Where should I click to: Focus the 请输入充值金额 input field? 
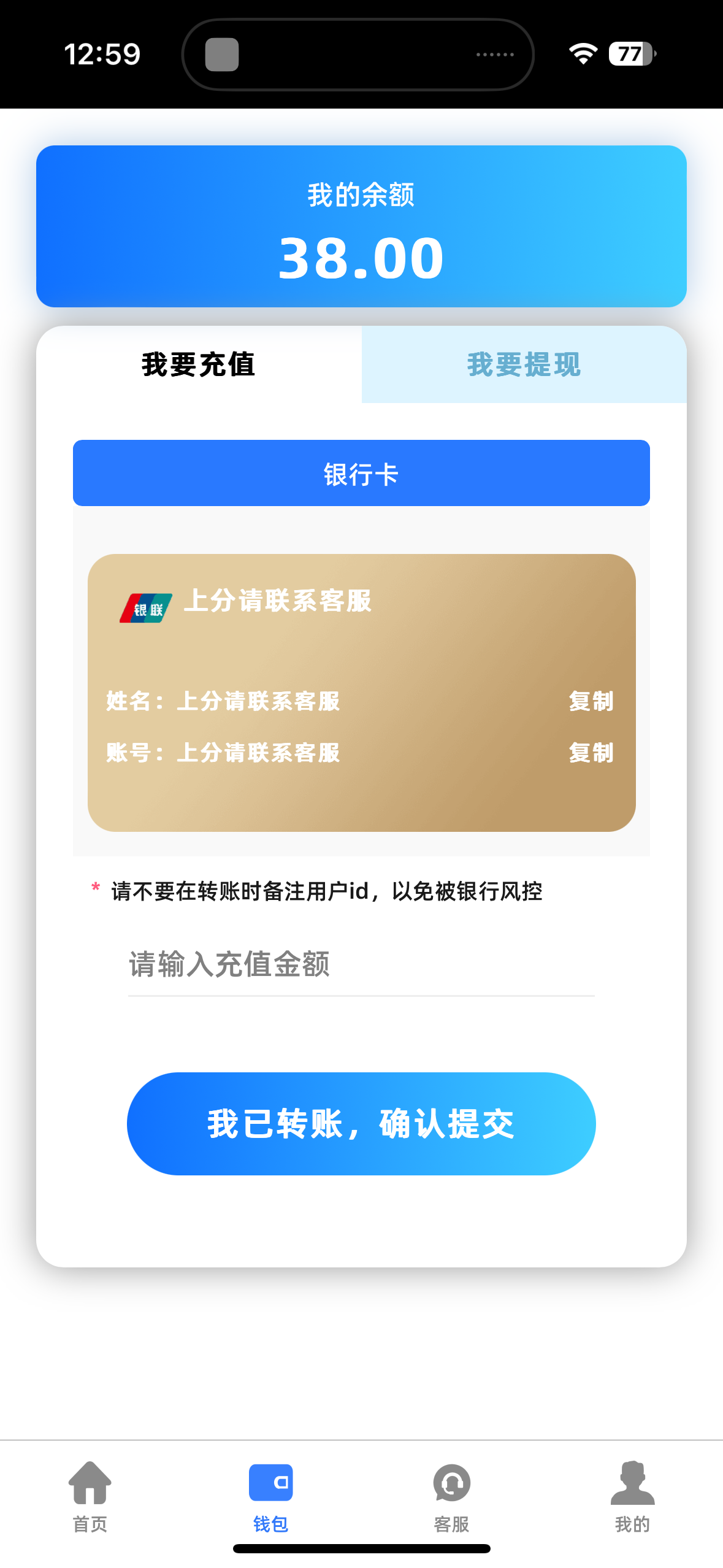361,964
